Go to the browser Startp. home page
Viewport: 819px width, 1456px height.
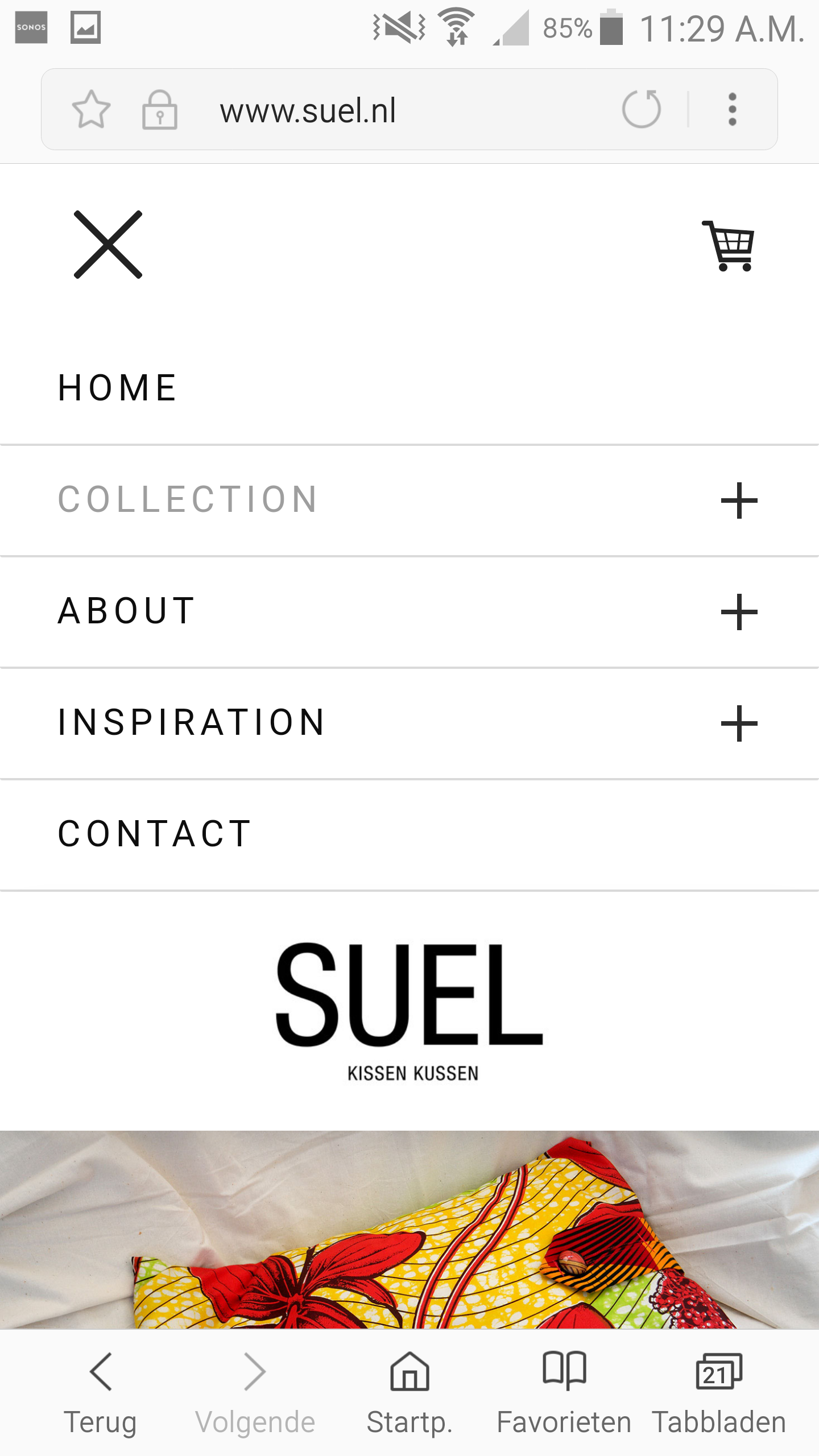tap(409, 1392)
